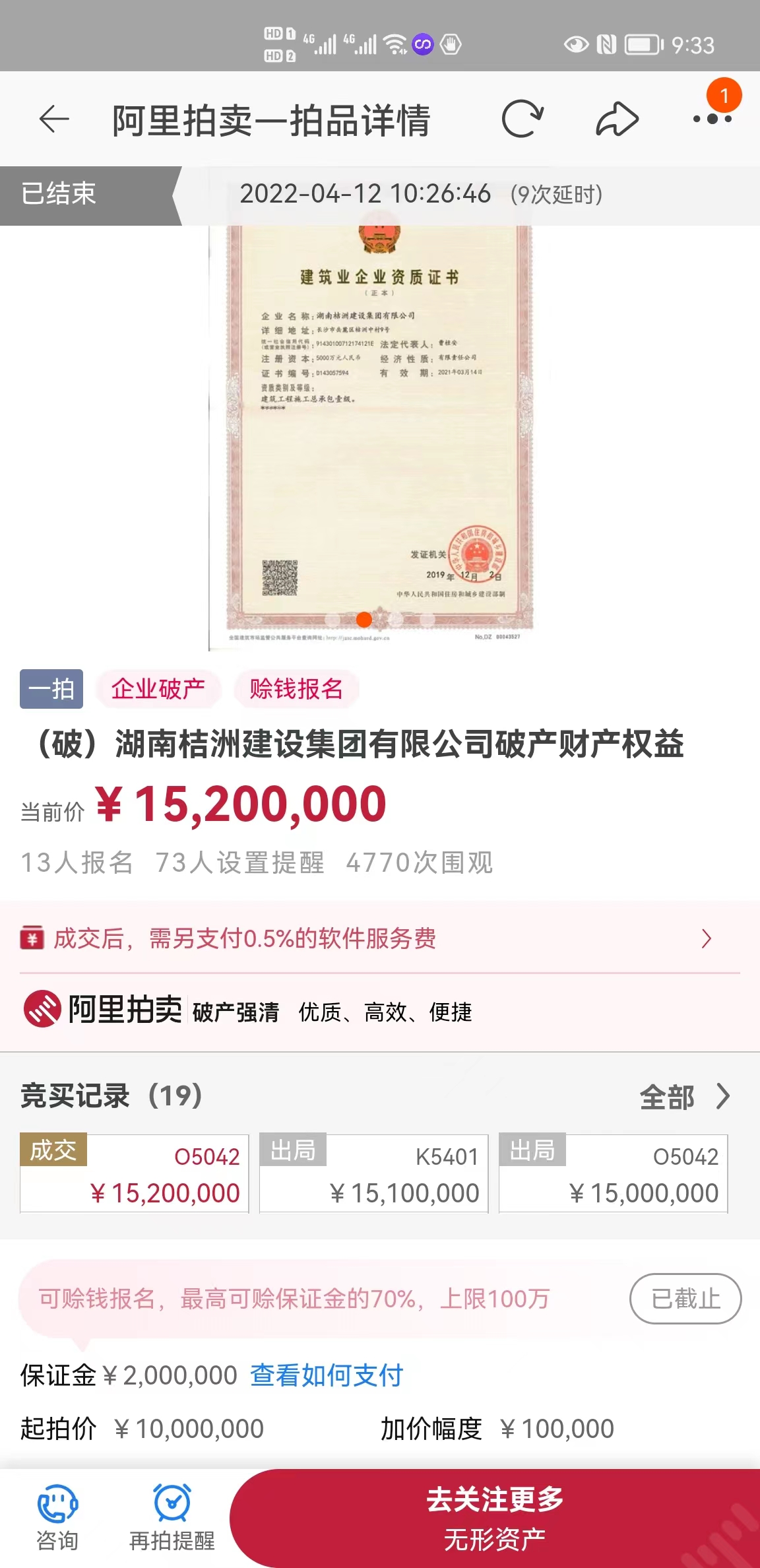760x1568 pixels.
Task: Share this auction item
Action: coord(617,119)
